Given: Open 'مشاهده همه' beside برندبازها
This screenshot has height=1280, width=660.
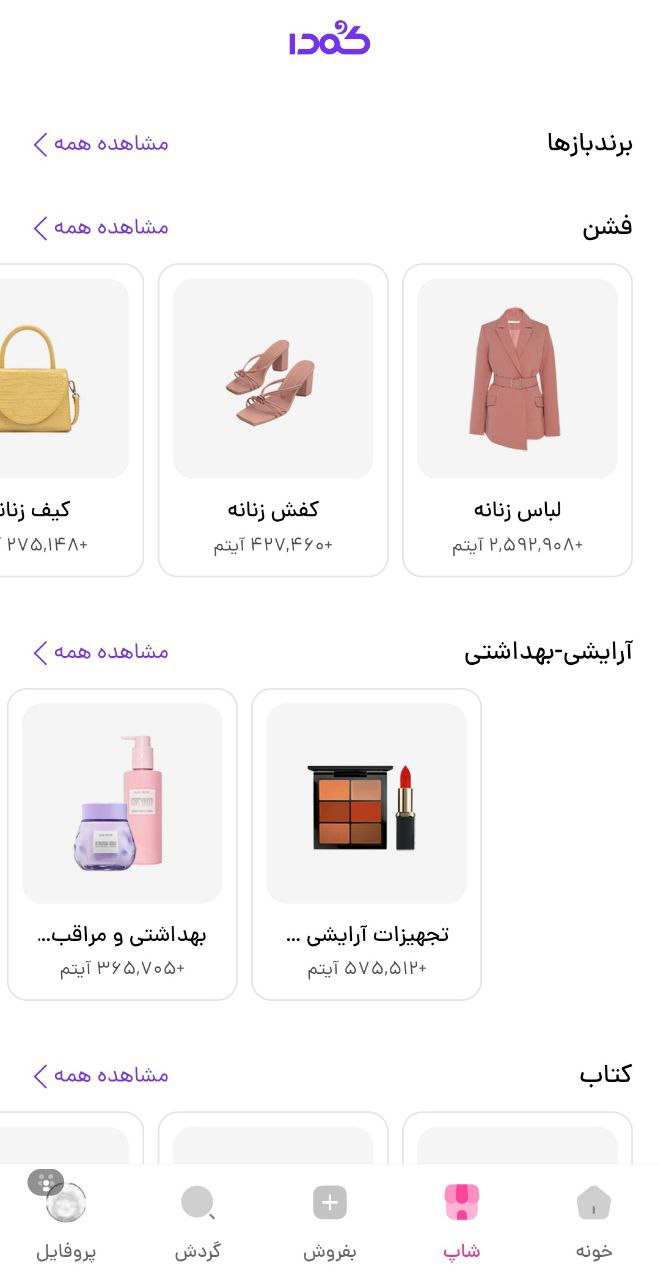Looking at the screenshot, I should (x=101, y=144).
